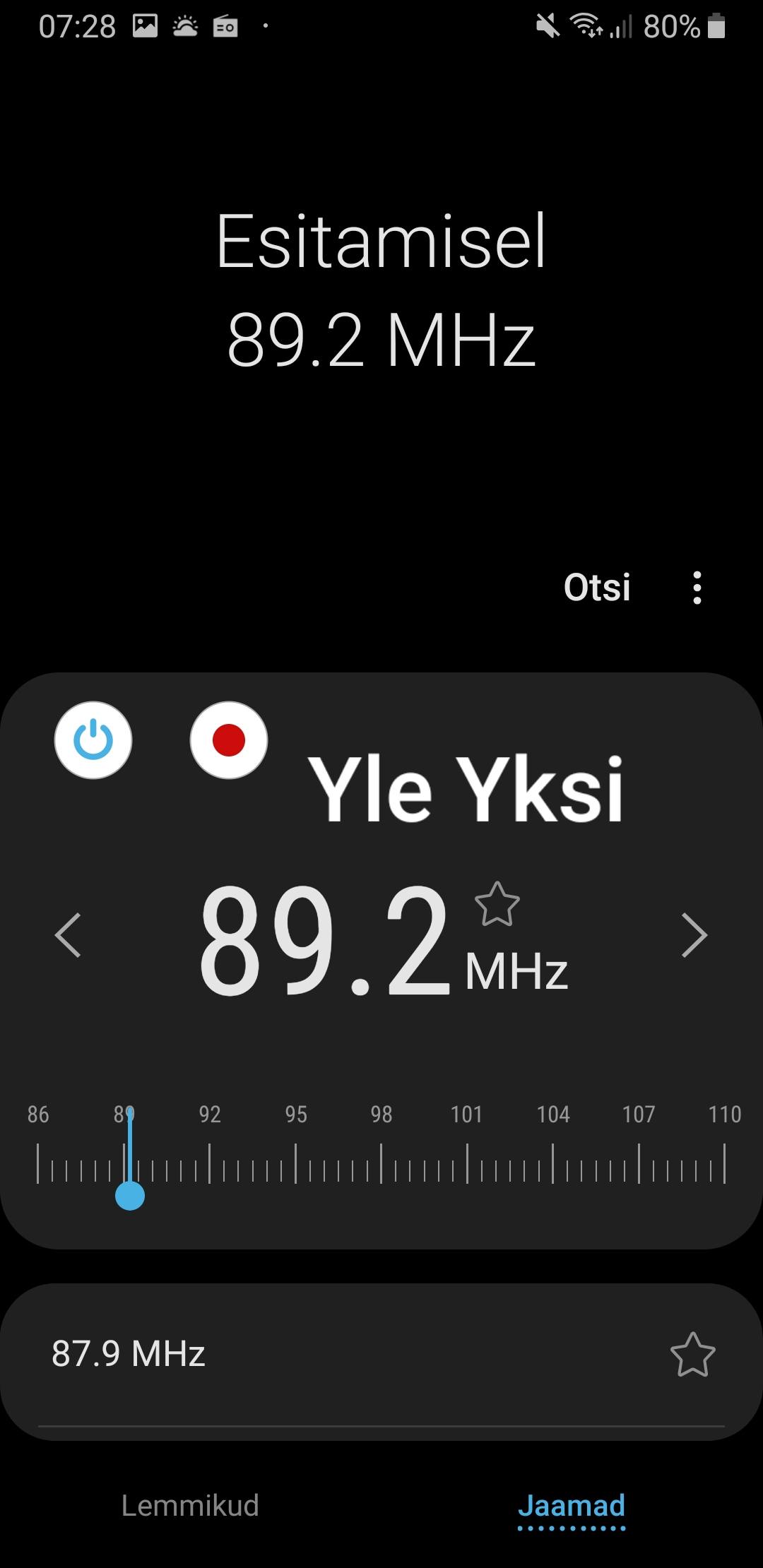Tune to the previous frequency with left arrow
Screen dimensions: 763x1568
click(x=68, y=935)
